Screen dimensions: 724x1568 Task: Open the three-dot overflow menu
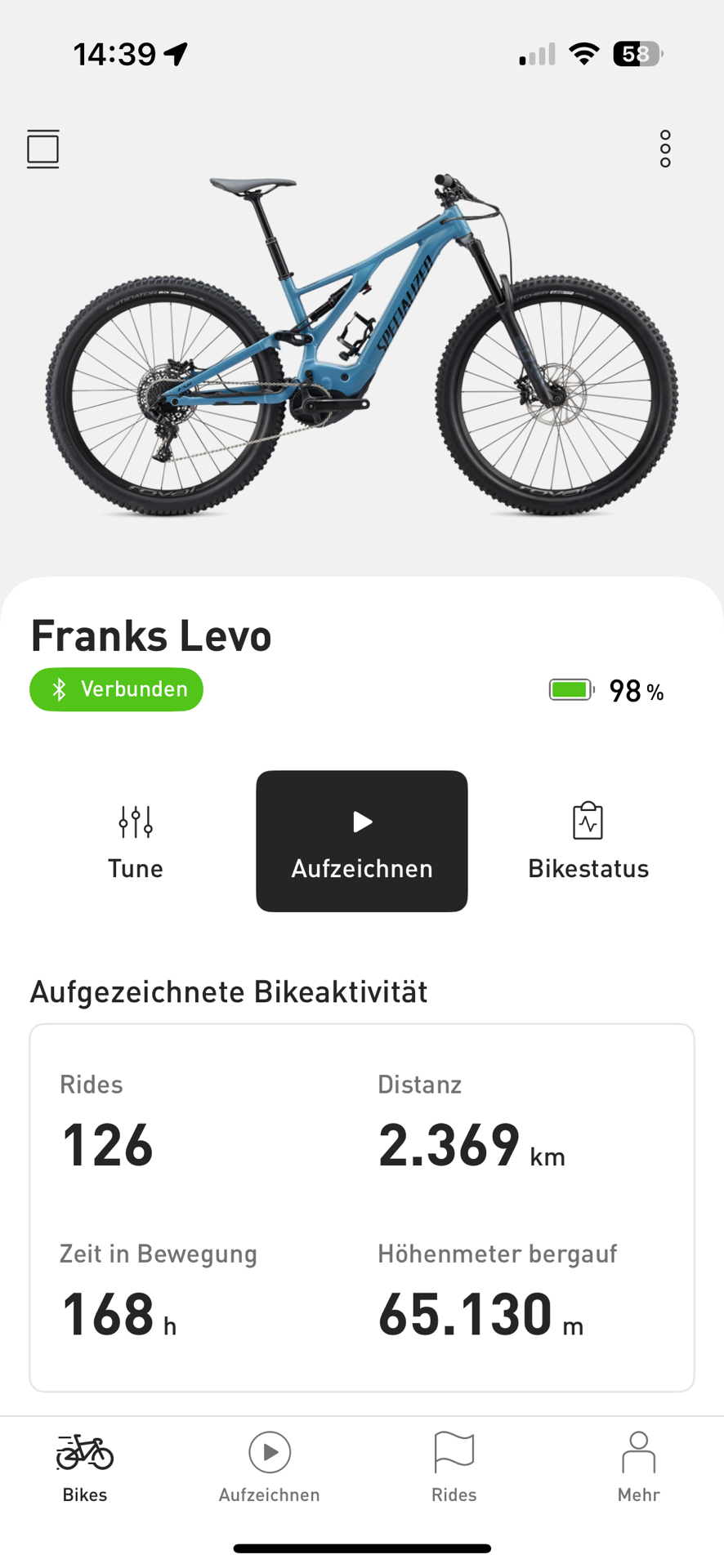click(x=665, y=149)
